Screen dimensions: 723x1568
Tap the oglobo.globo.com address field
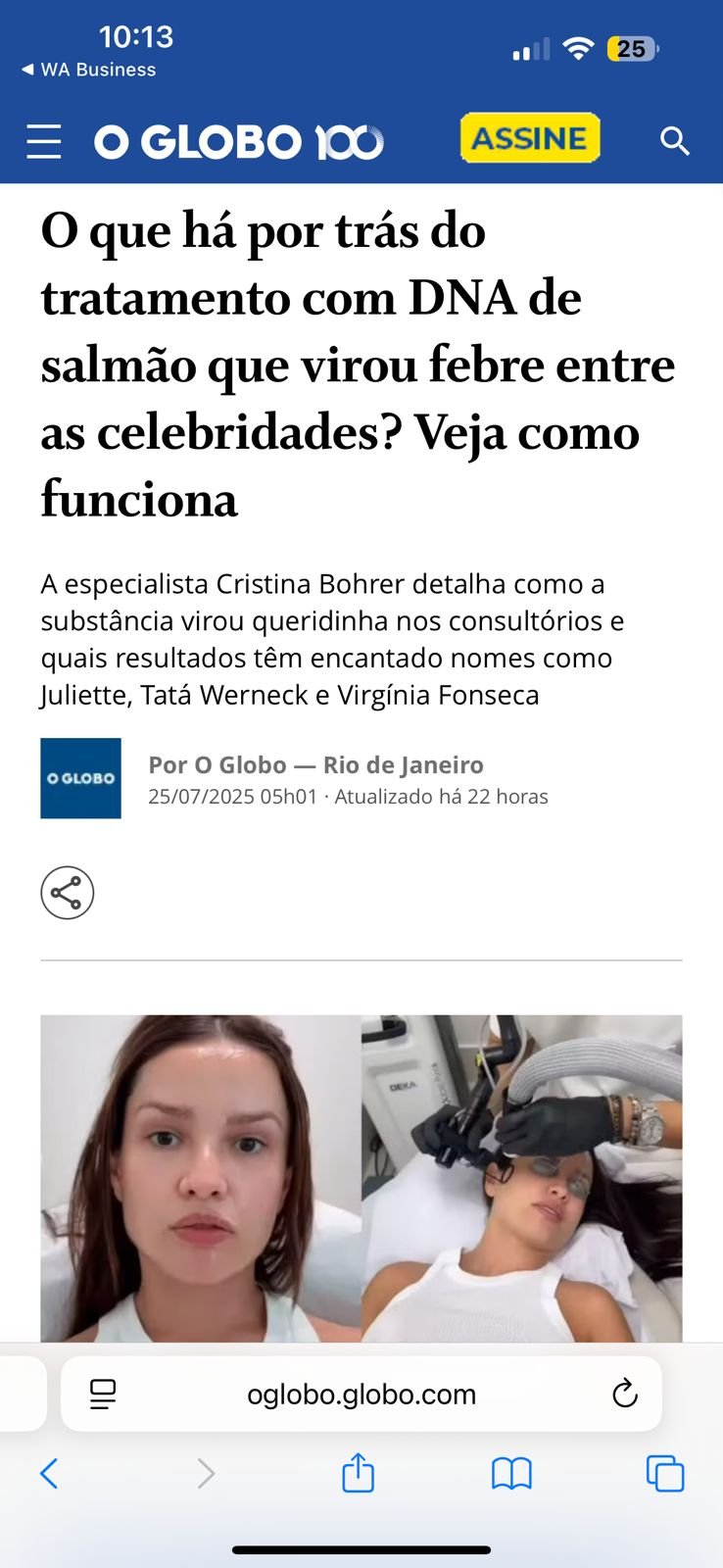click(x=361, y=1394)
